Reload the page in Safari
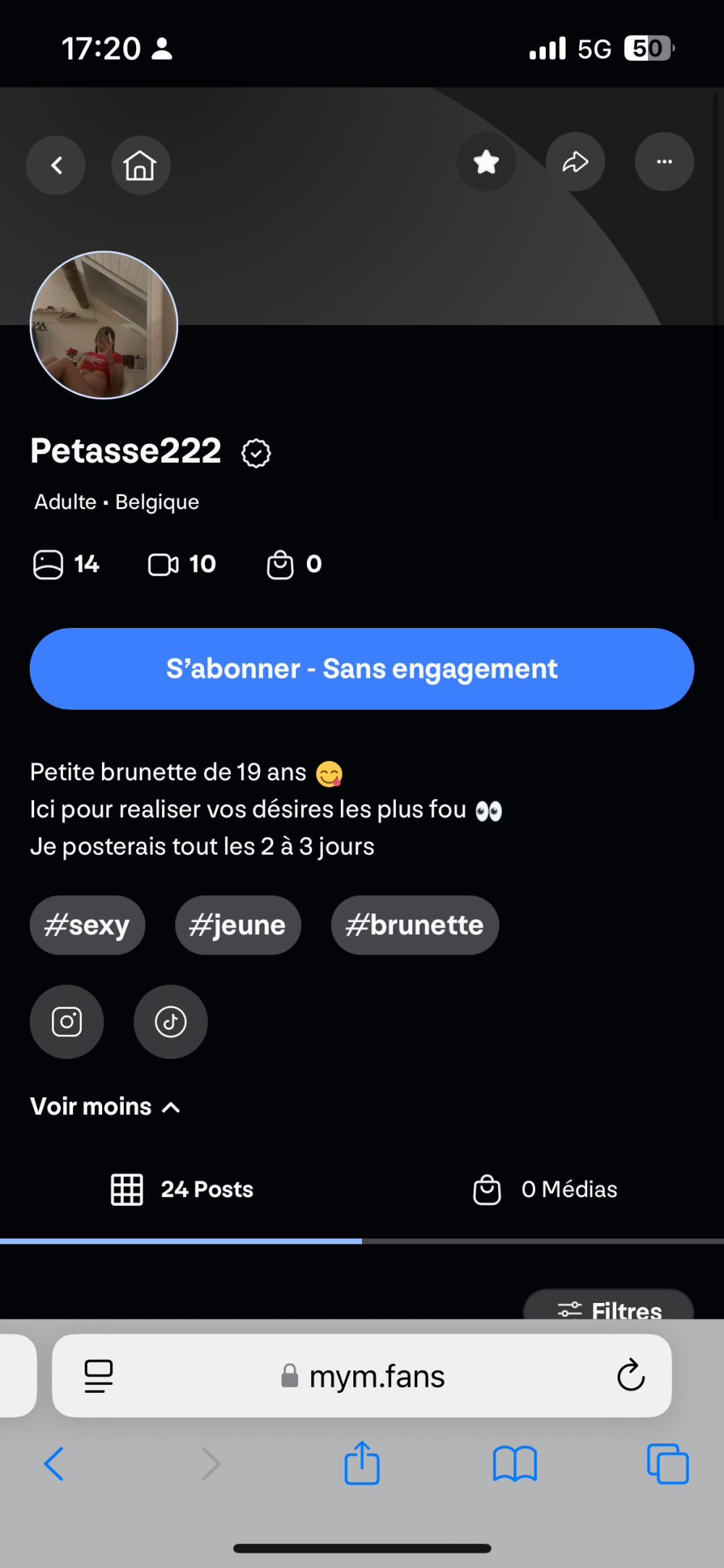Image resolution: width=724 pixels, height=1568 pixels. tap(631, 1375)
